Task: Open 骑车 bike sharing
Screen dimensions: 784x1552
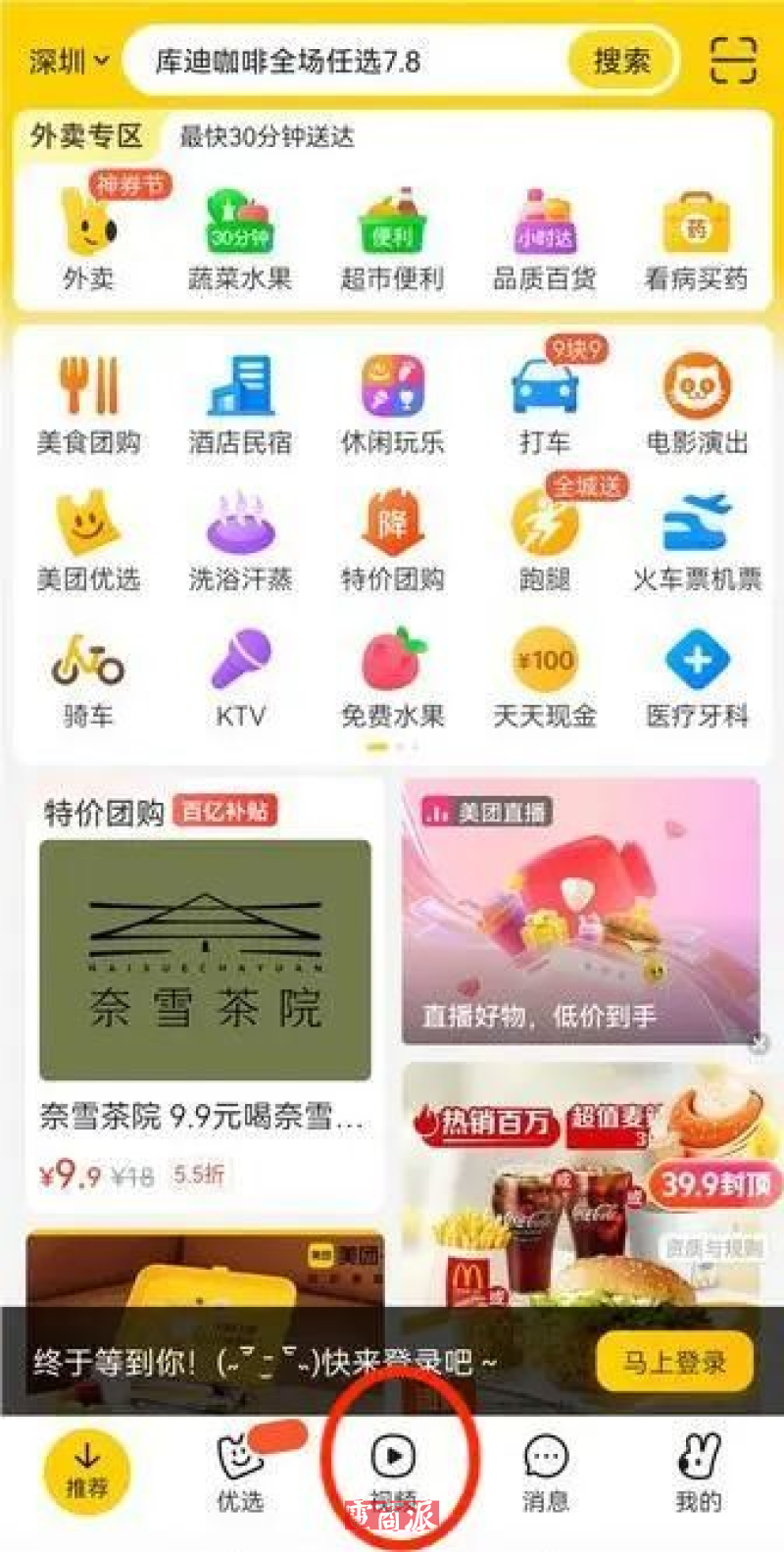Action: (88, 678)
